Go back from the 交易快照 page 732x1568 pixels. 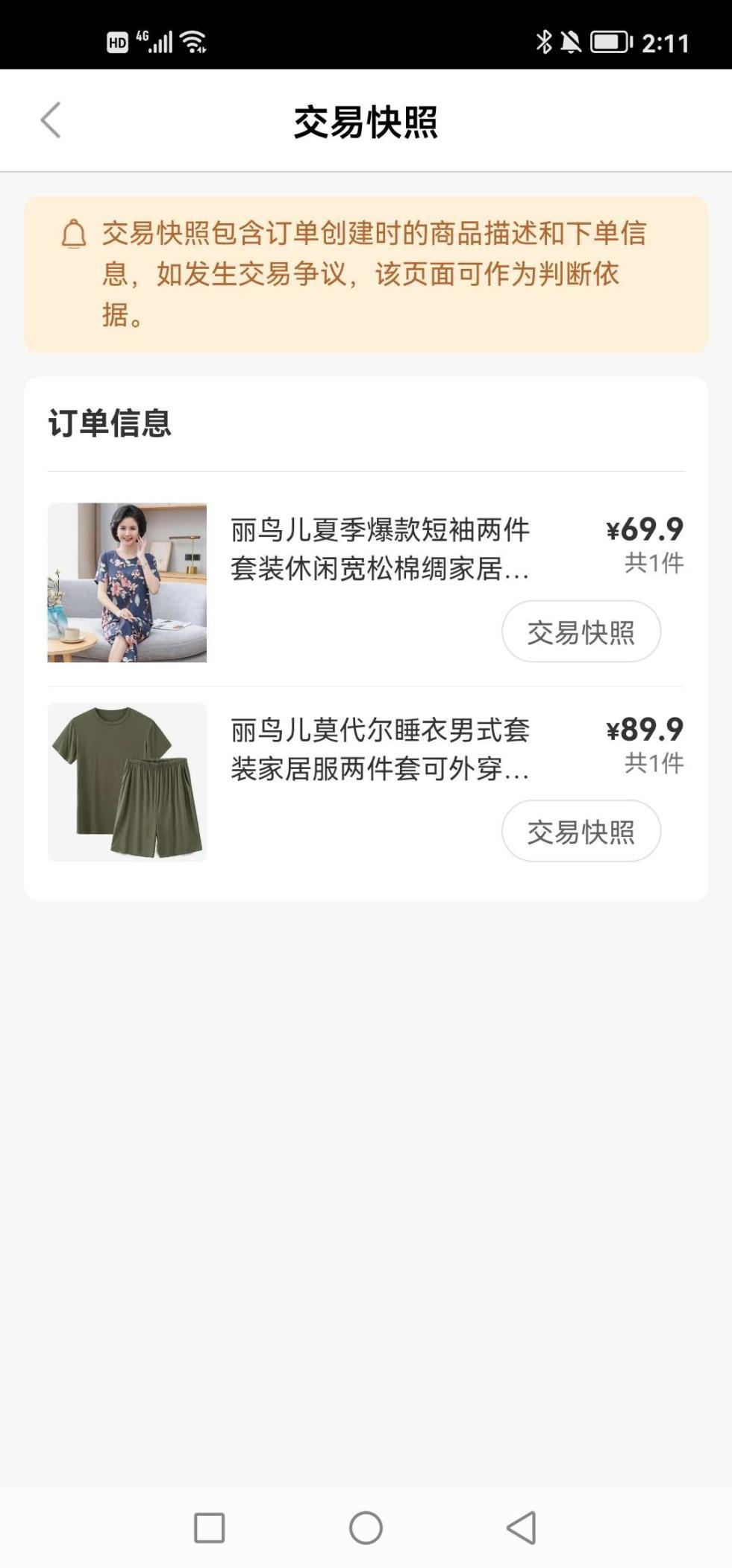pyautogui.click(x=51, y=121)
